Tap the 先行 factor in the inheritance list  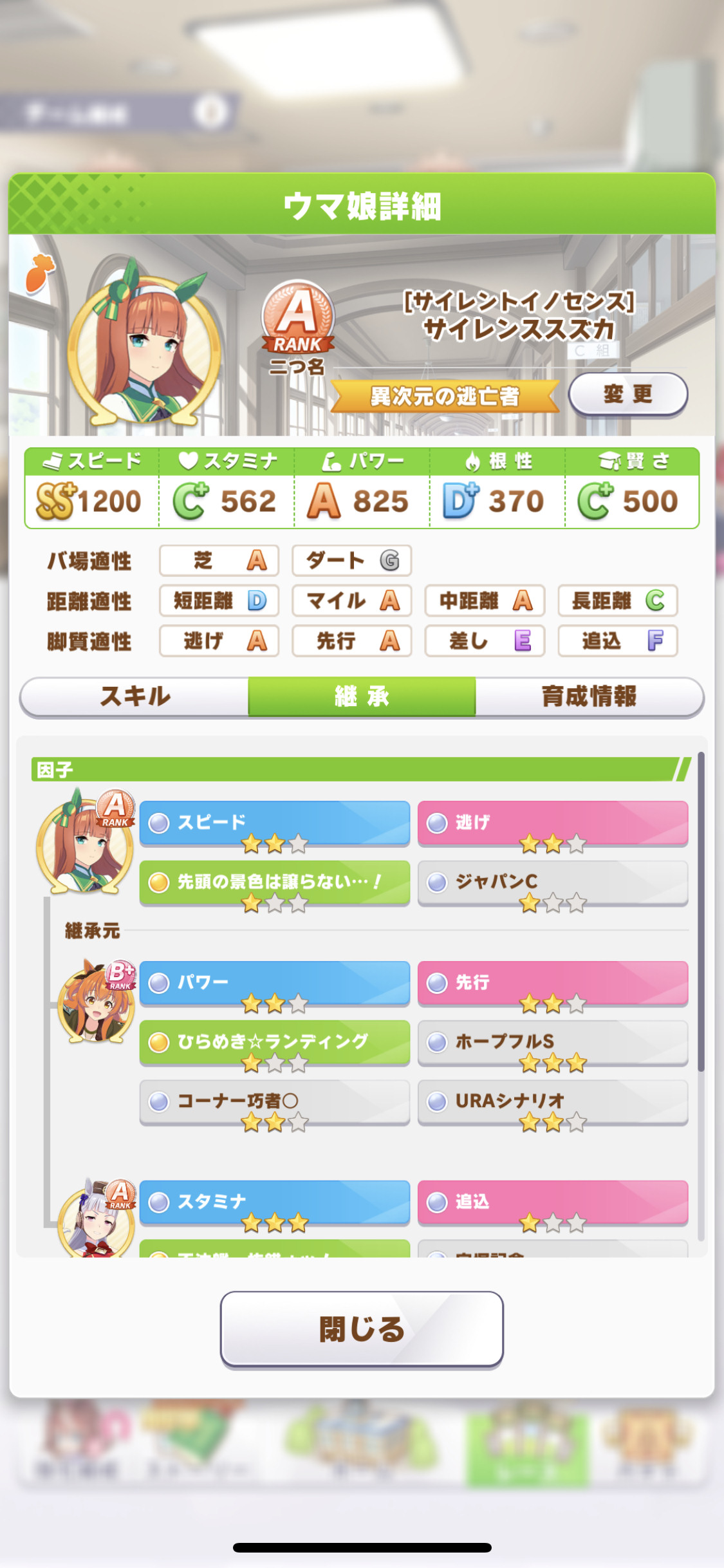[553, 983]
